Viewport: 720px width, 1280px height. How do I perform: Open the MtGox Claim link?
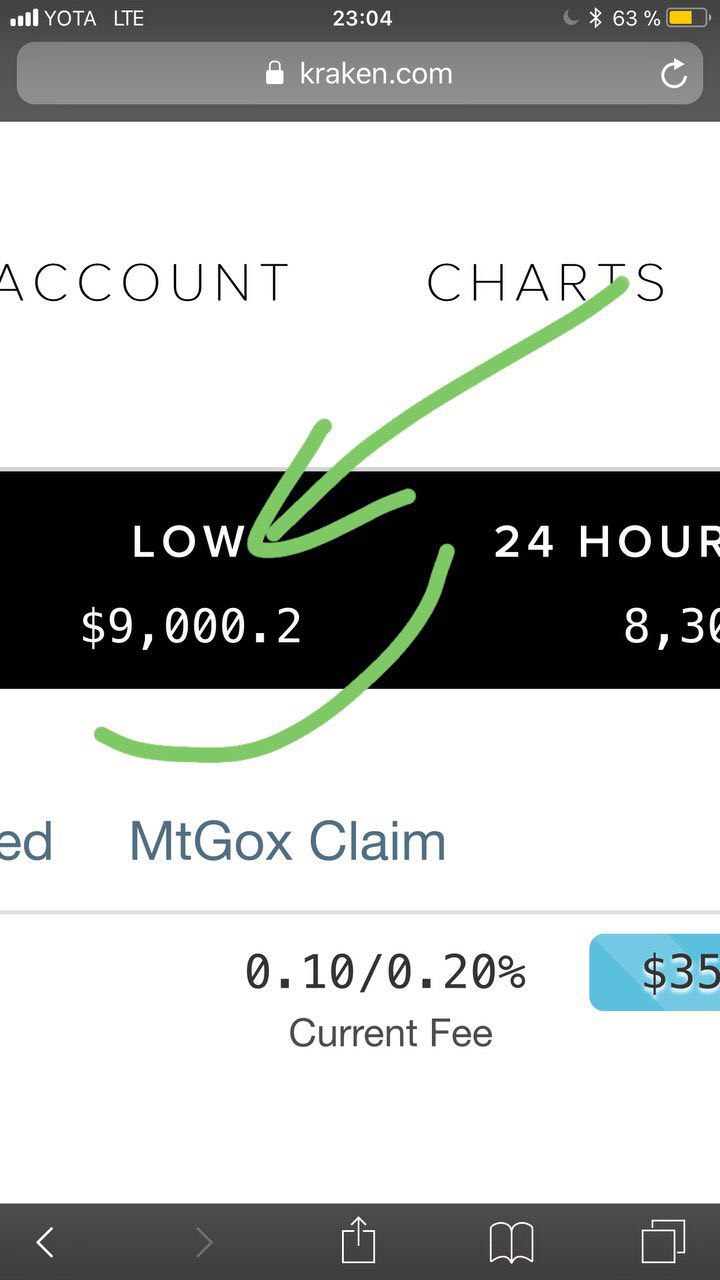(x=288, y=841)
